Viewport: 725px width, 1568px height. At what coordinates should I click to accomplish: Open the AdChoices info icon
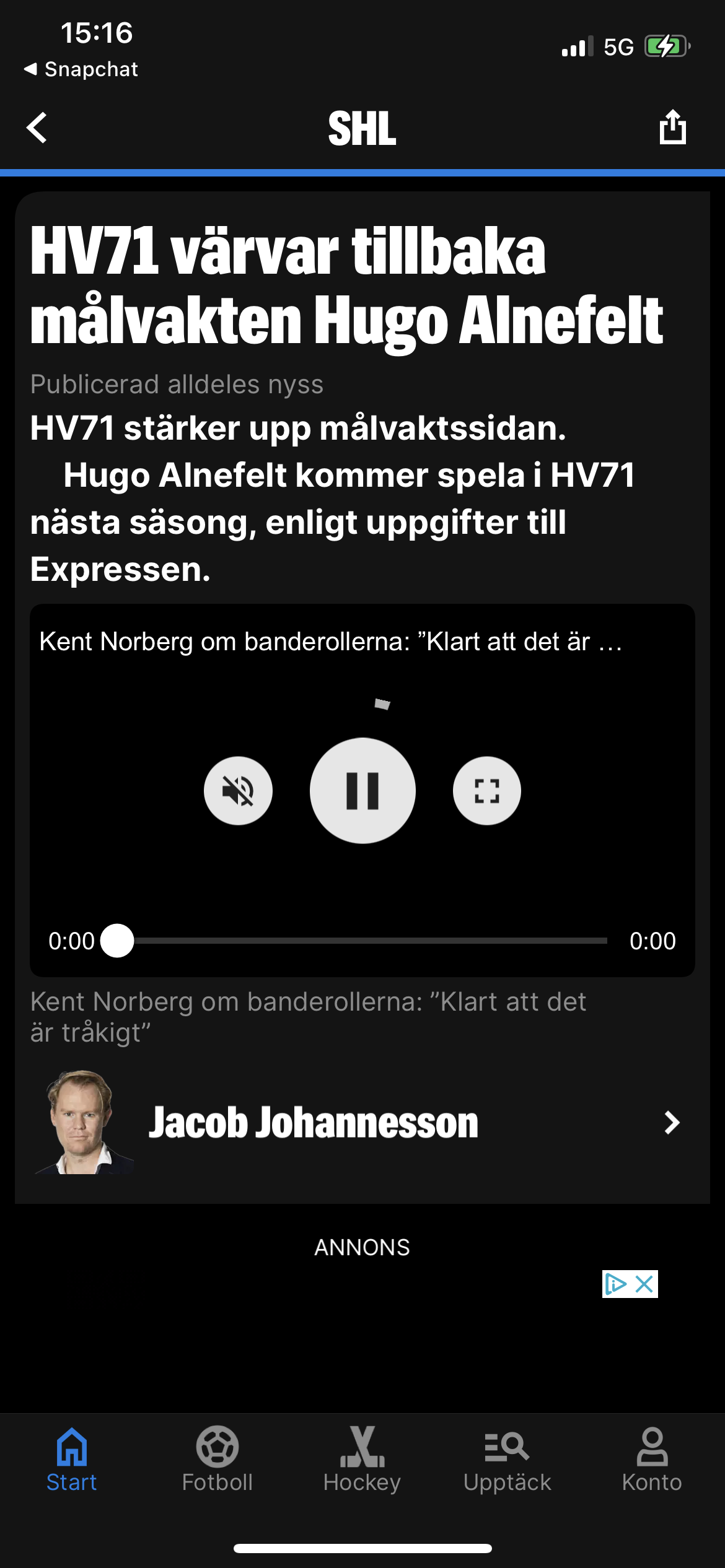pos(616,1284)
